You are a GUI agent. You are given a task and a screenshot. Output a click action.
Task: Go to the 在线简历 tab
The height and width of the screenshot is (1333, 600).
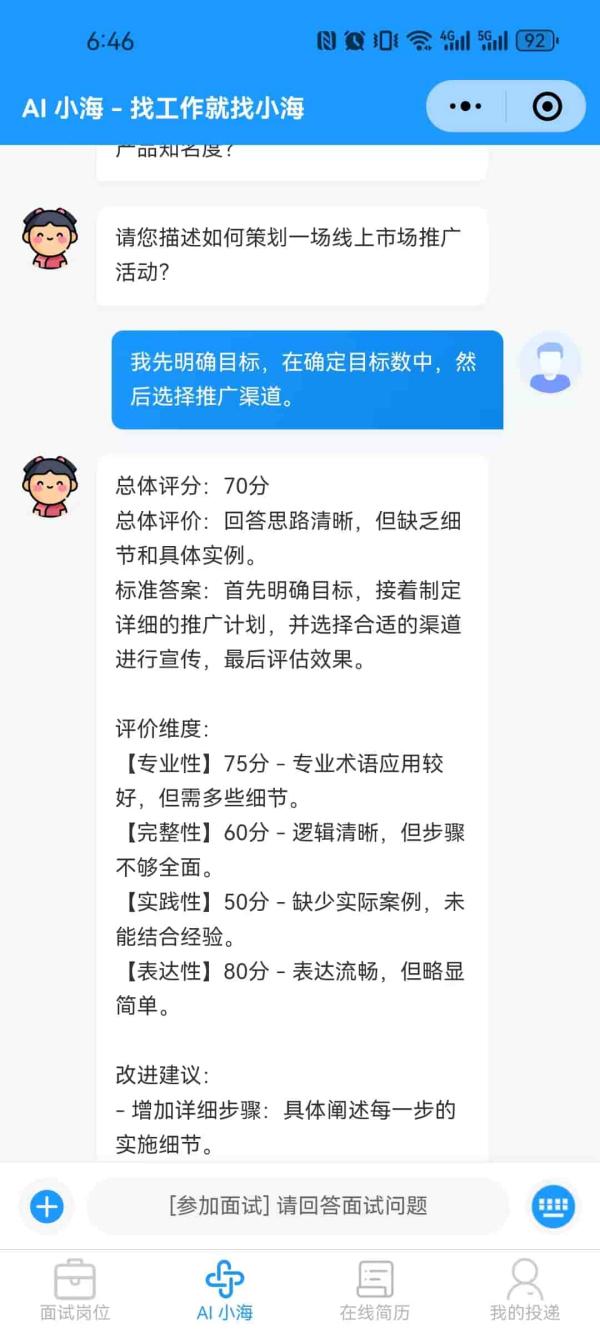coord(375,1290)
